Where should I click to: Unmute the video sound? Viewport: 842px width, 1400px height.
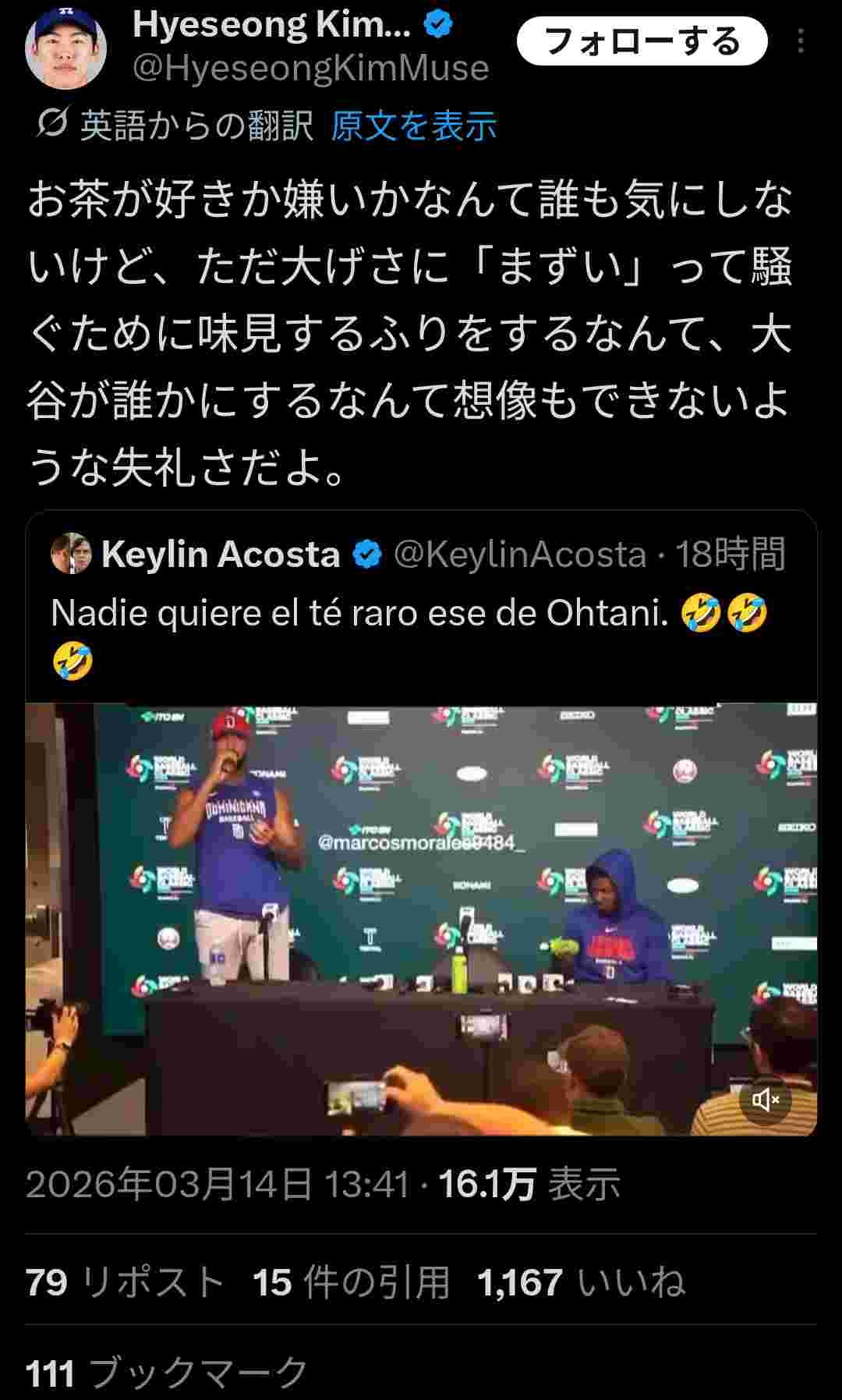tap(765, 1100)
